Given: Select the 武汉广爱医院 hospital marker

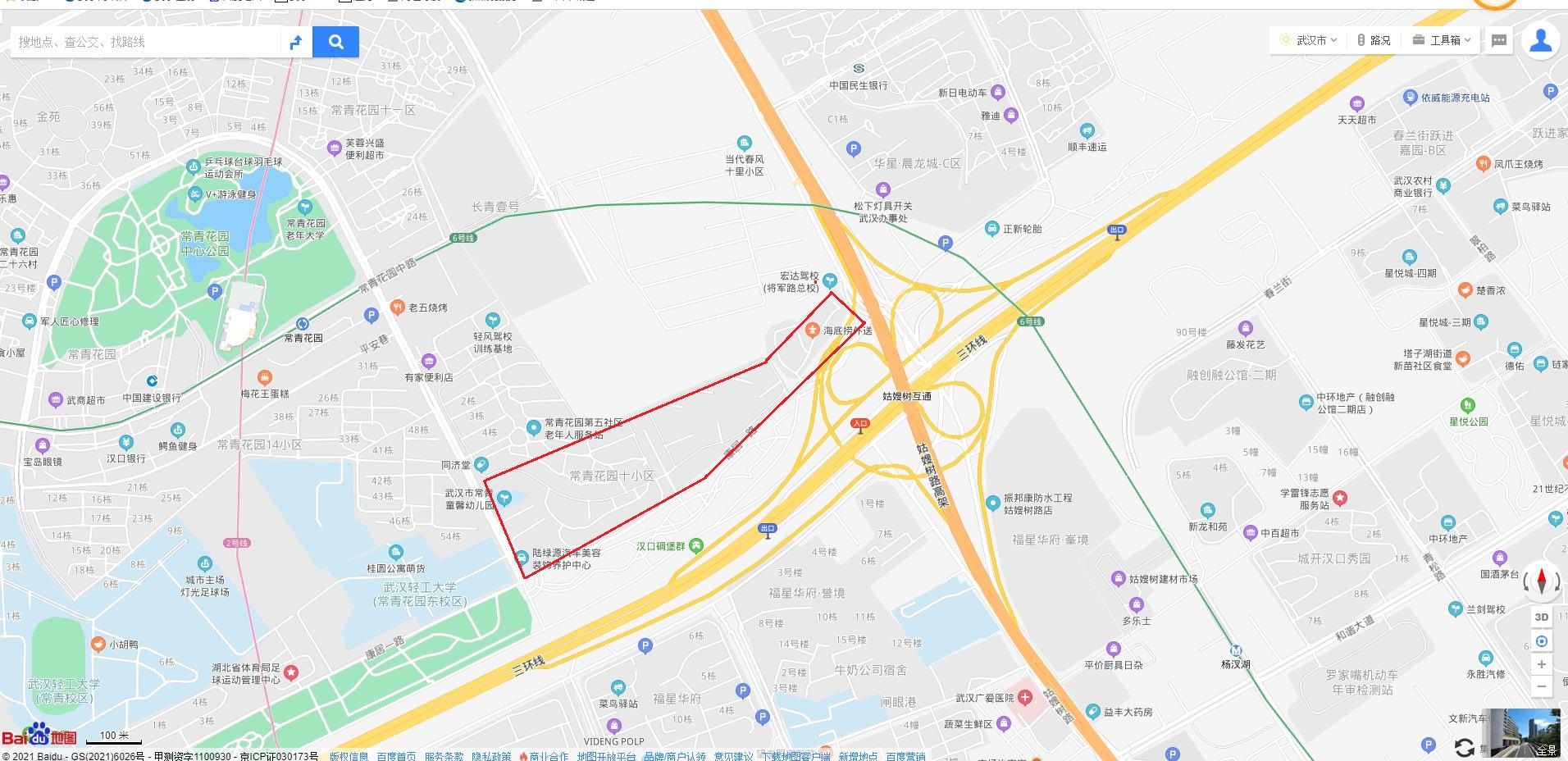Looking at the screenshot, I should coord(1024,698).
